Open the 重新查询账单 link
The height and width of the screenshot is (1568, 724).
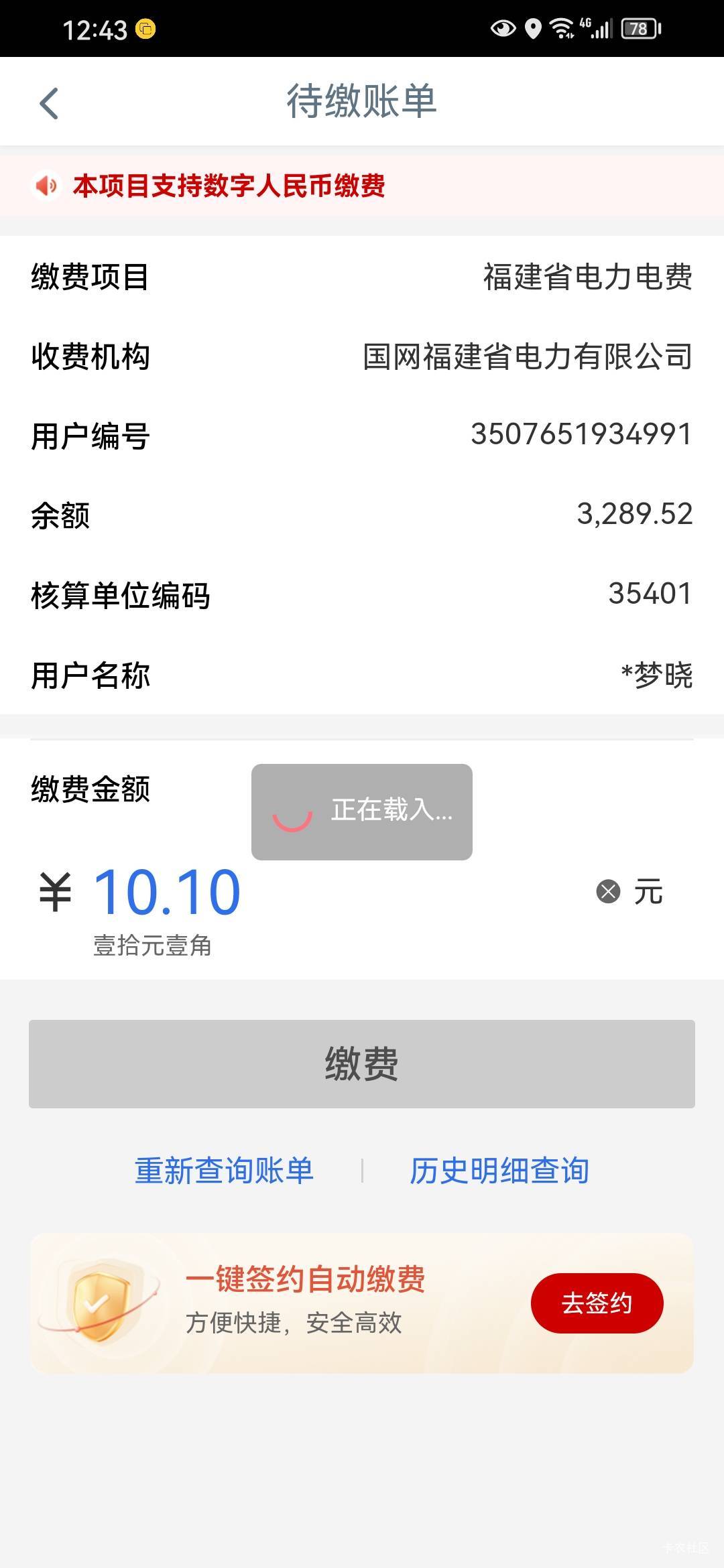(224, 1171)
